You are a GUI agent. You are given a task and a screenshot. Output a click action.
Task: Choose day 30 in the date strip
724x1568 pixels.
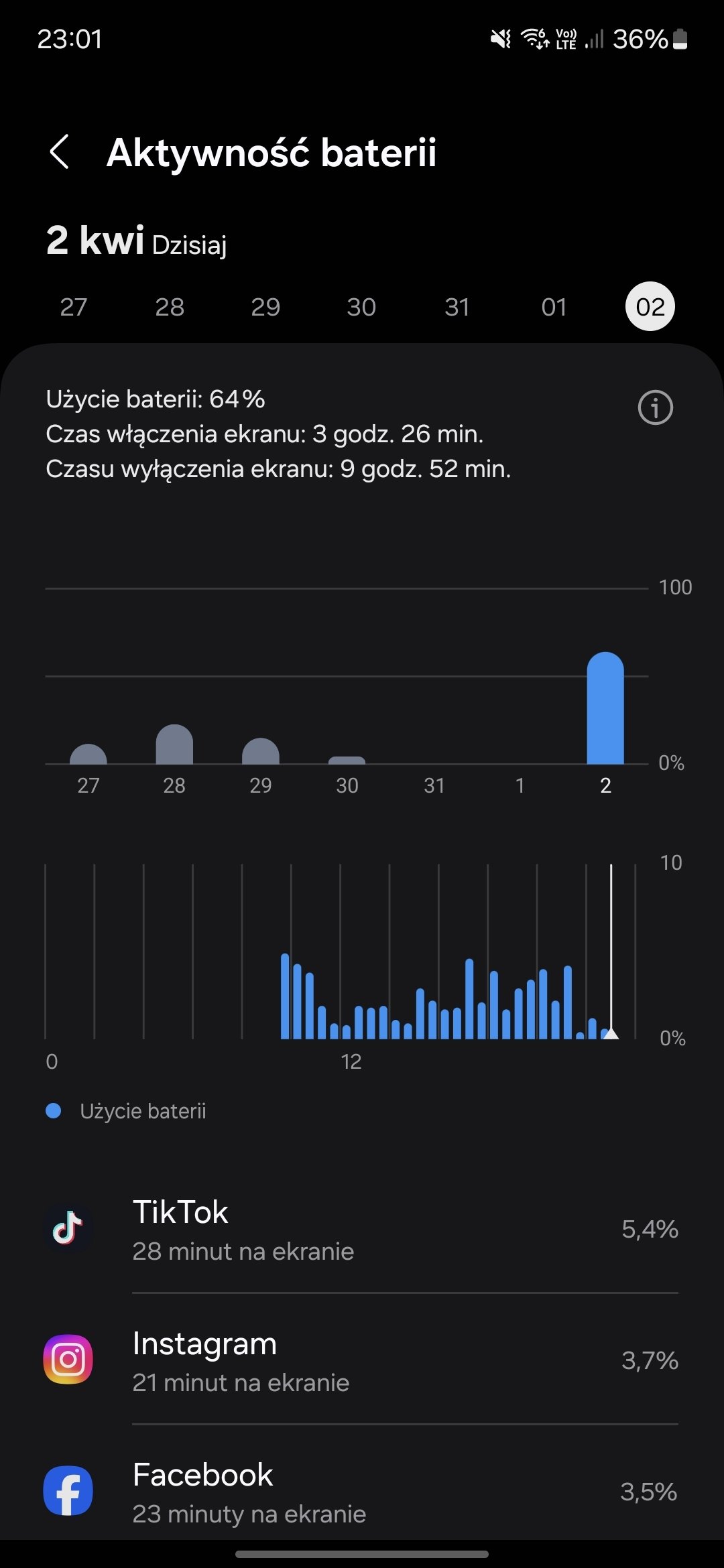coord(361,307)
